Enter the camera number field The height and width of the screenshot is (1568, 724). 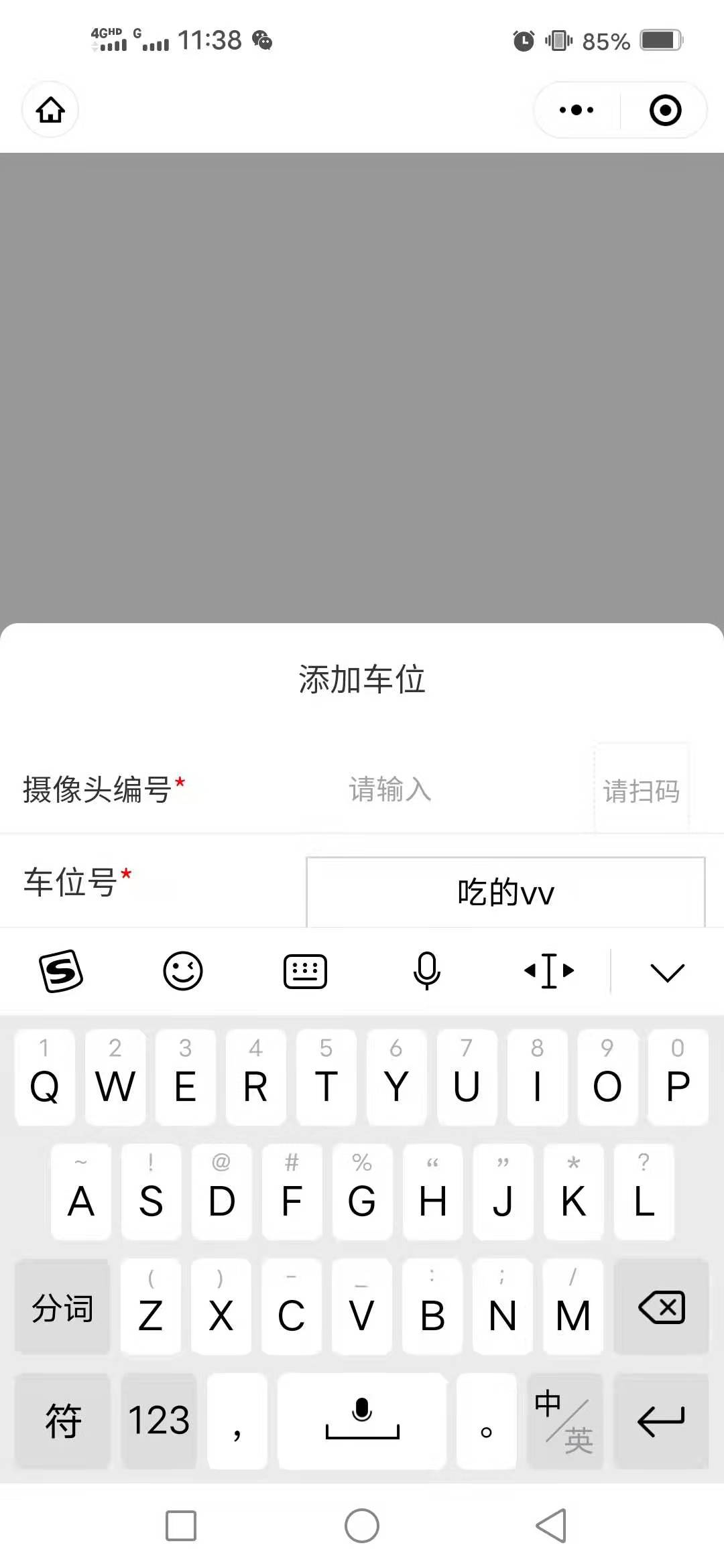tap(429, 789)
